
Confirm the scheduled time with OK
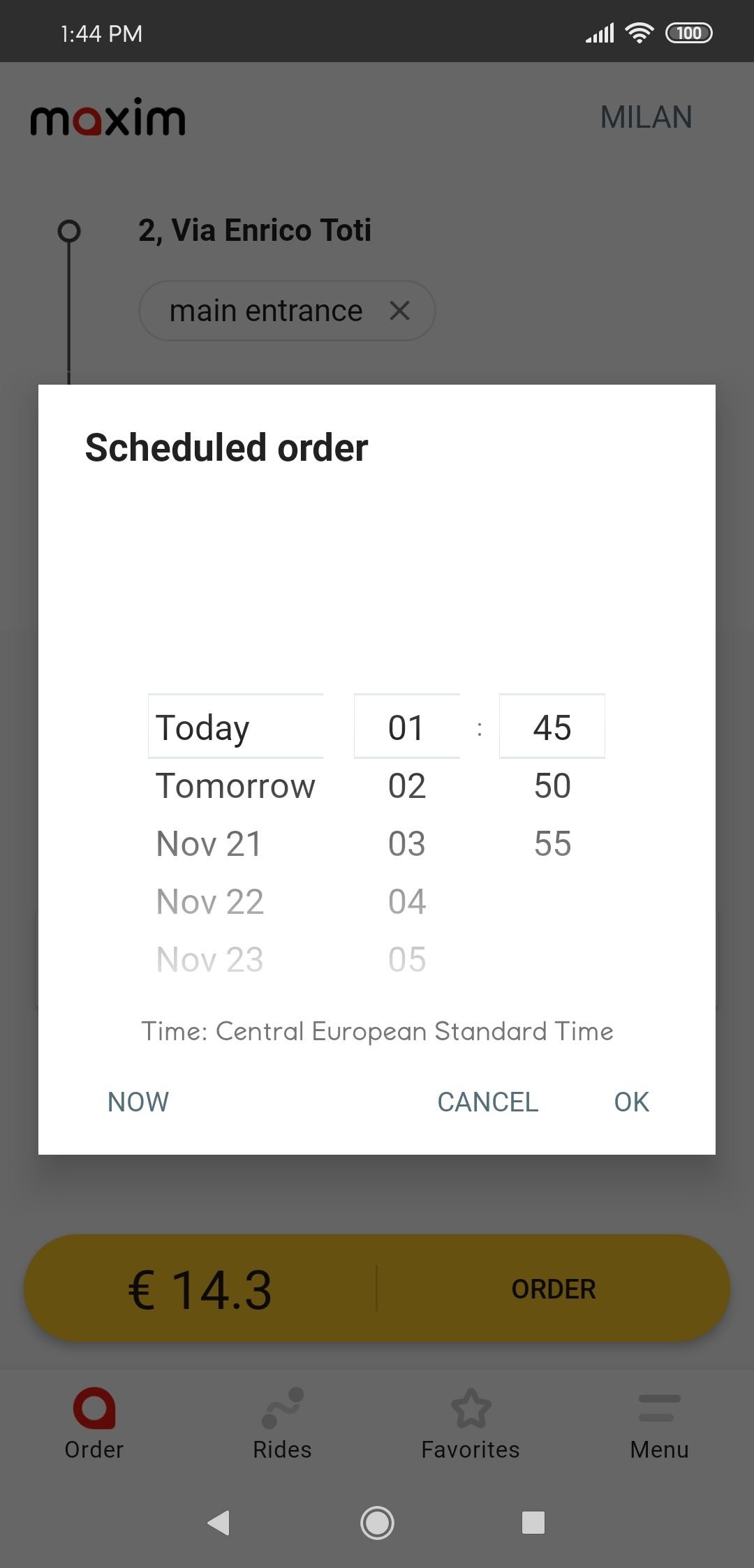[632, 1102]
